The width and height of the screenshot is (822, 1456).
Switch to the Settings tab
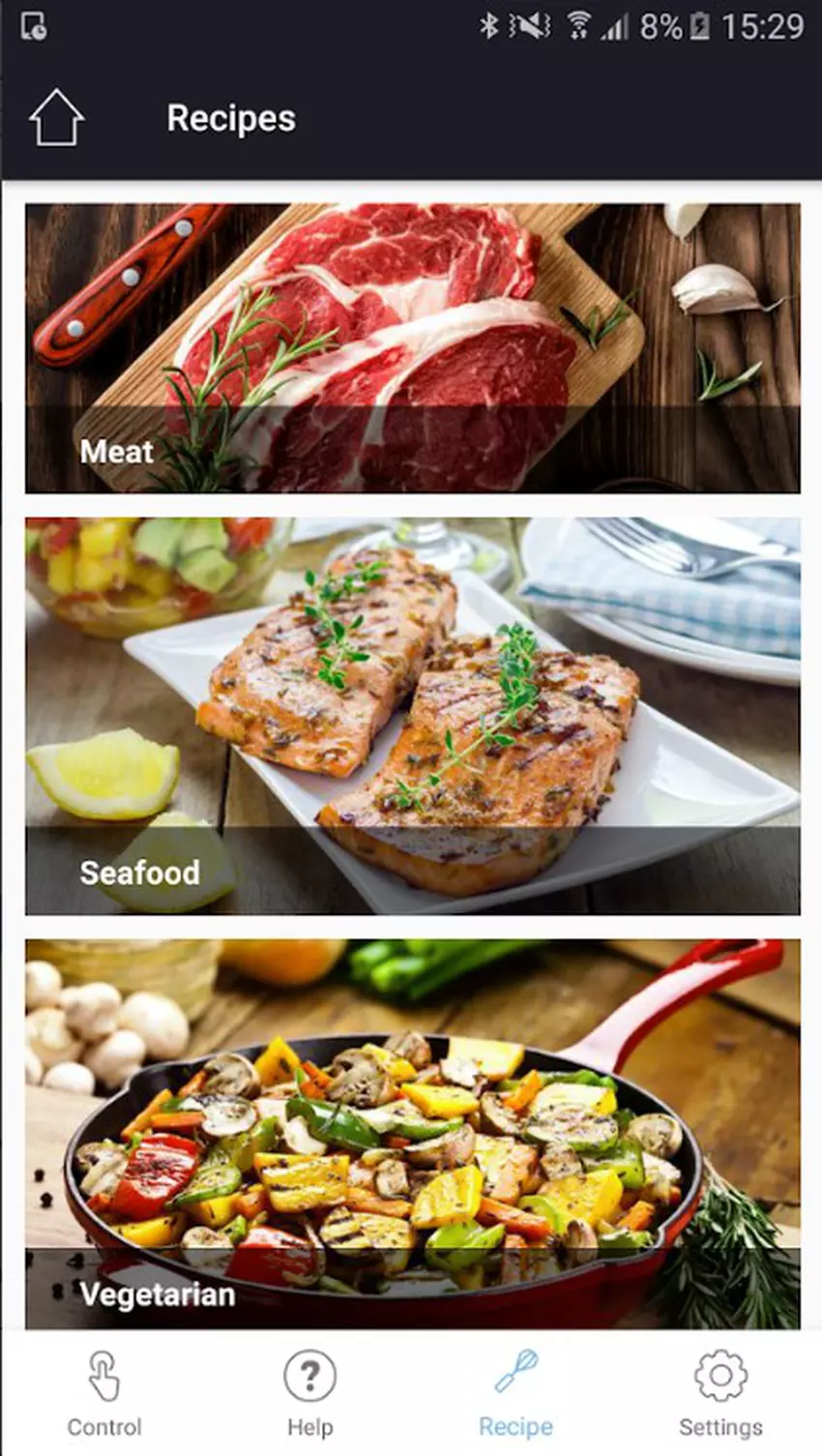click(720, 1393)
